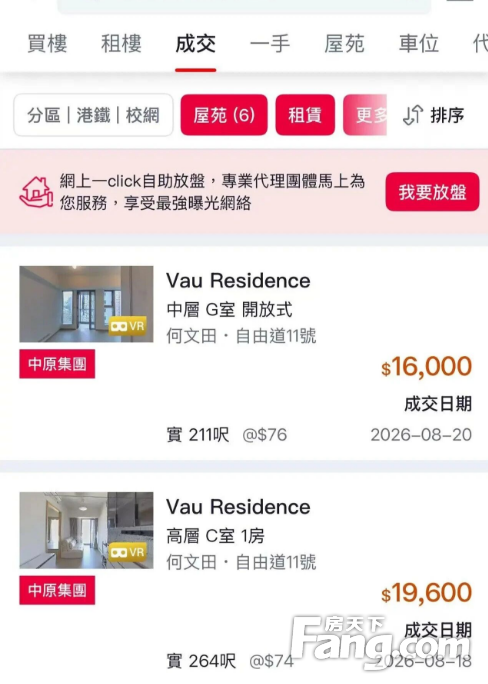This screenshot has width=488, height=684.
Task: Open the 排序 sort options
Action: [x=433, y=115]
